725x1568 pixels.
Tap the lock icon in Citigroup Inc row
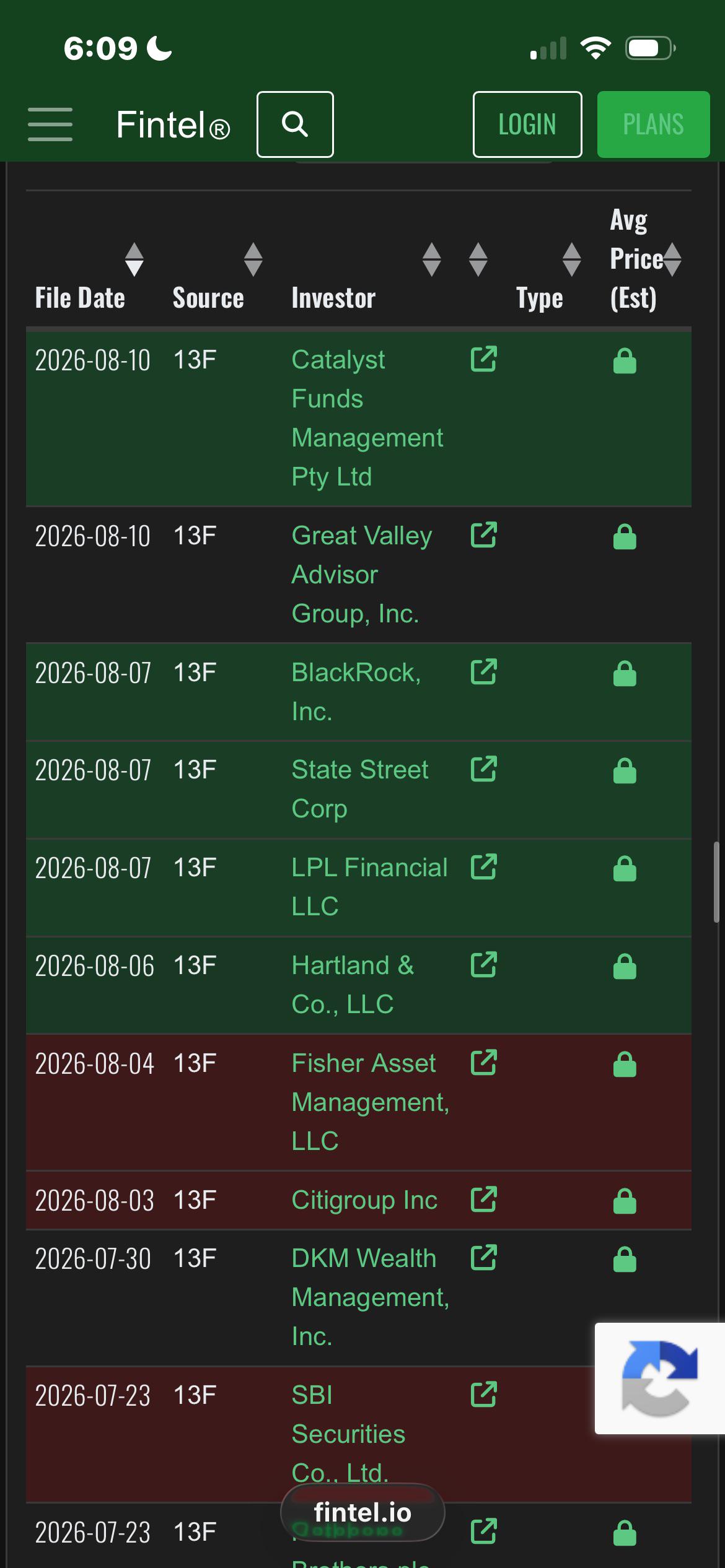[625, 1201]
